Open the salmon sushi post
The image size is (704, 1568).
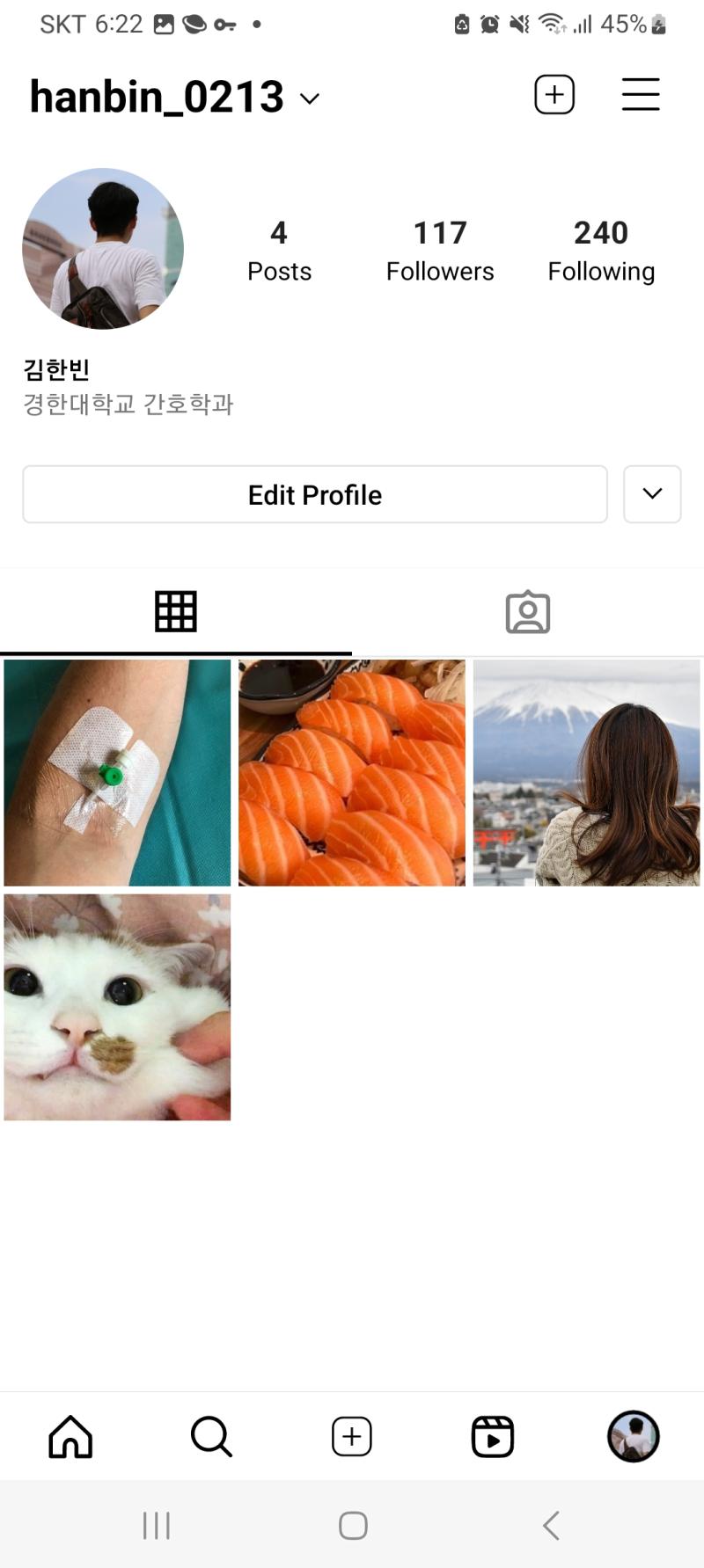[x=352, y=773]
